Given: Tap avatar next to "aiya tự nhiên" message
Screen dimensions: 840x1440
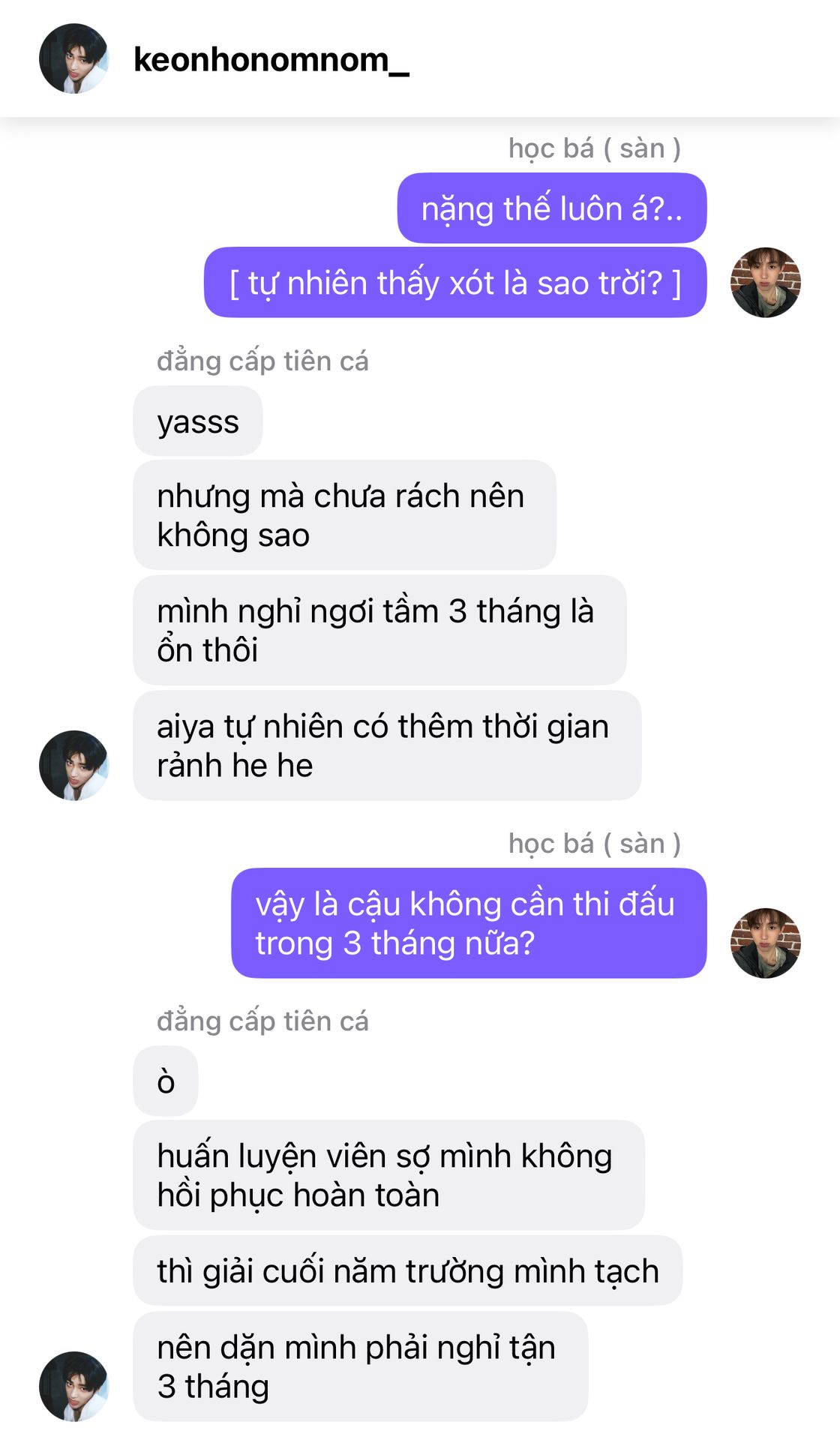Looking at the screenshot, I should [x=73, y=765].
